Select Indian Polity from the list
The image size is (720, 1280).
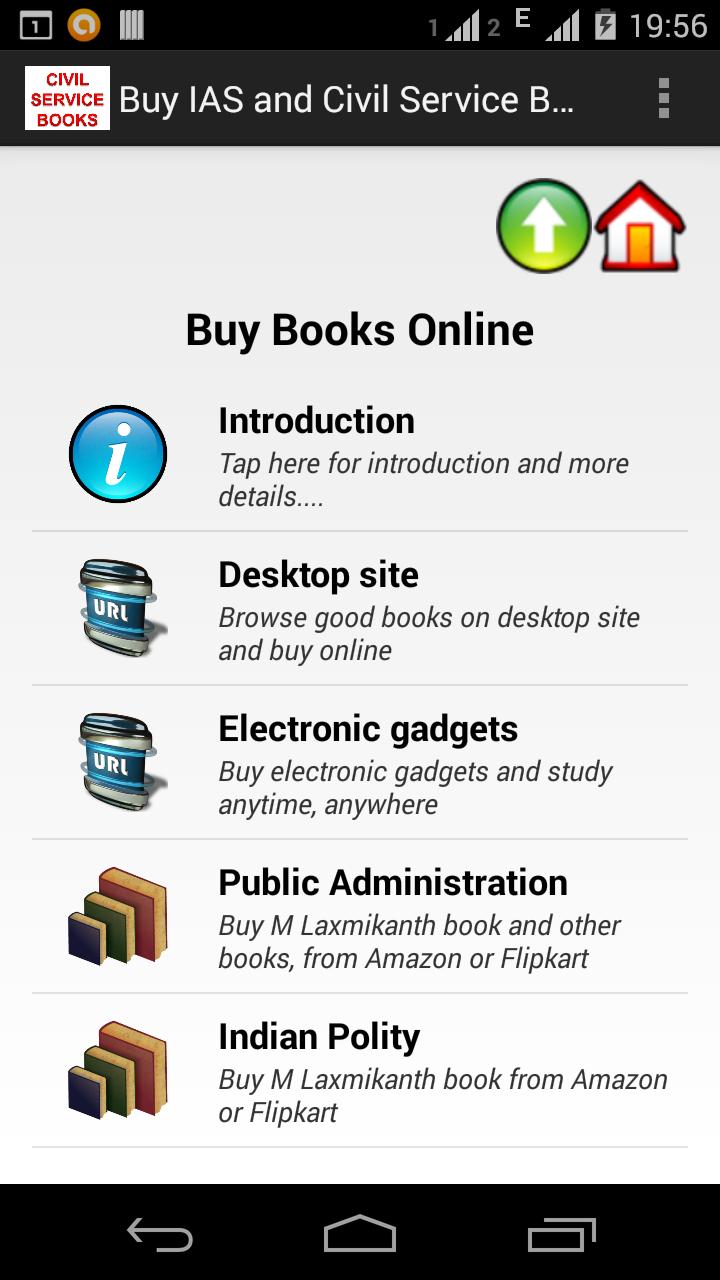[400, 1069]
